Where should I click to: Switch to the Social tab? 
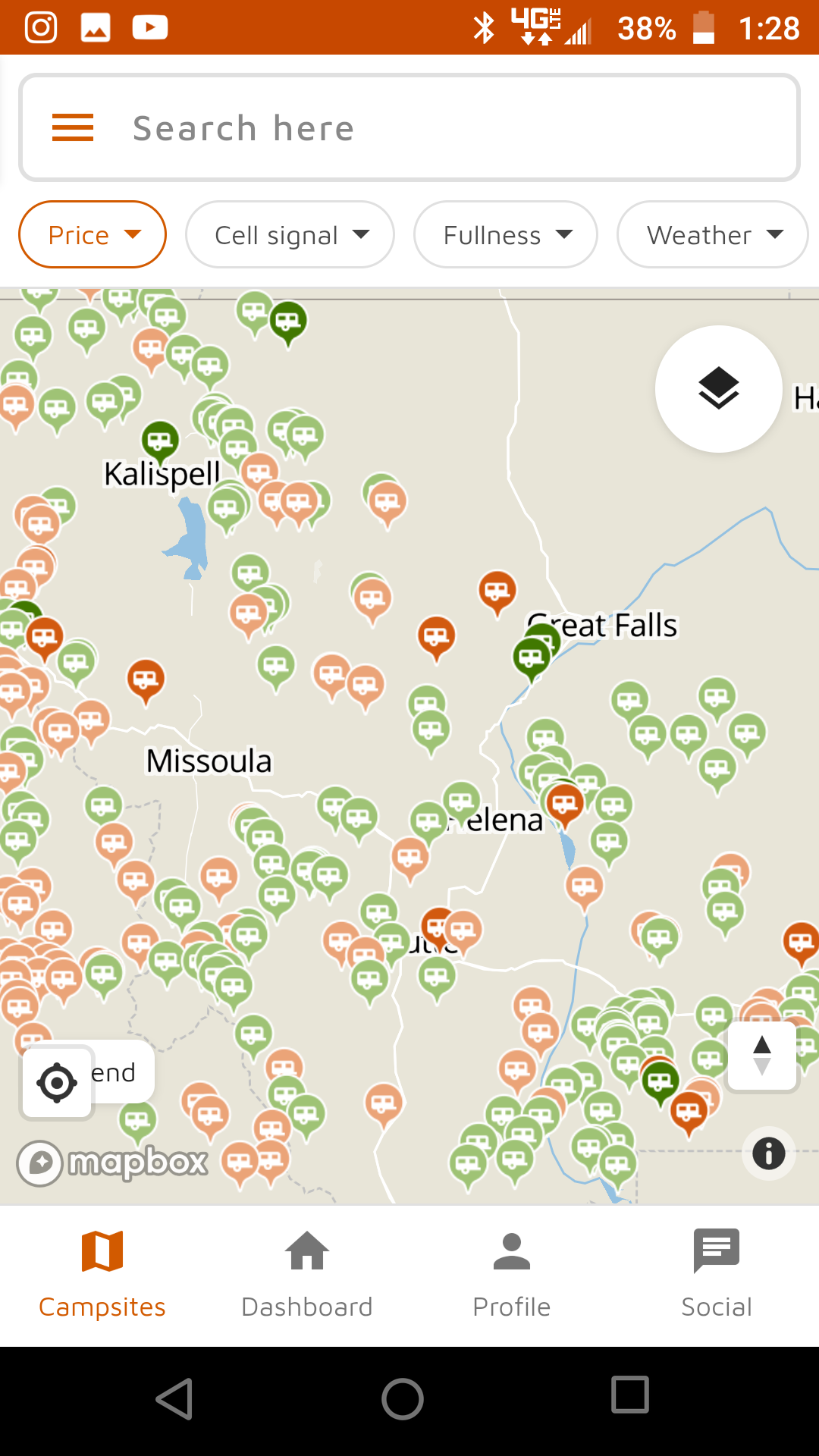pyautogui.click(x=717, y=1274)
